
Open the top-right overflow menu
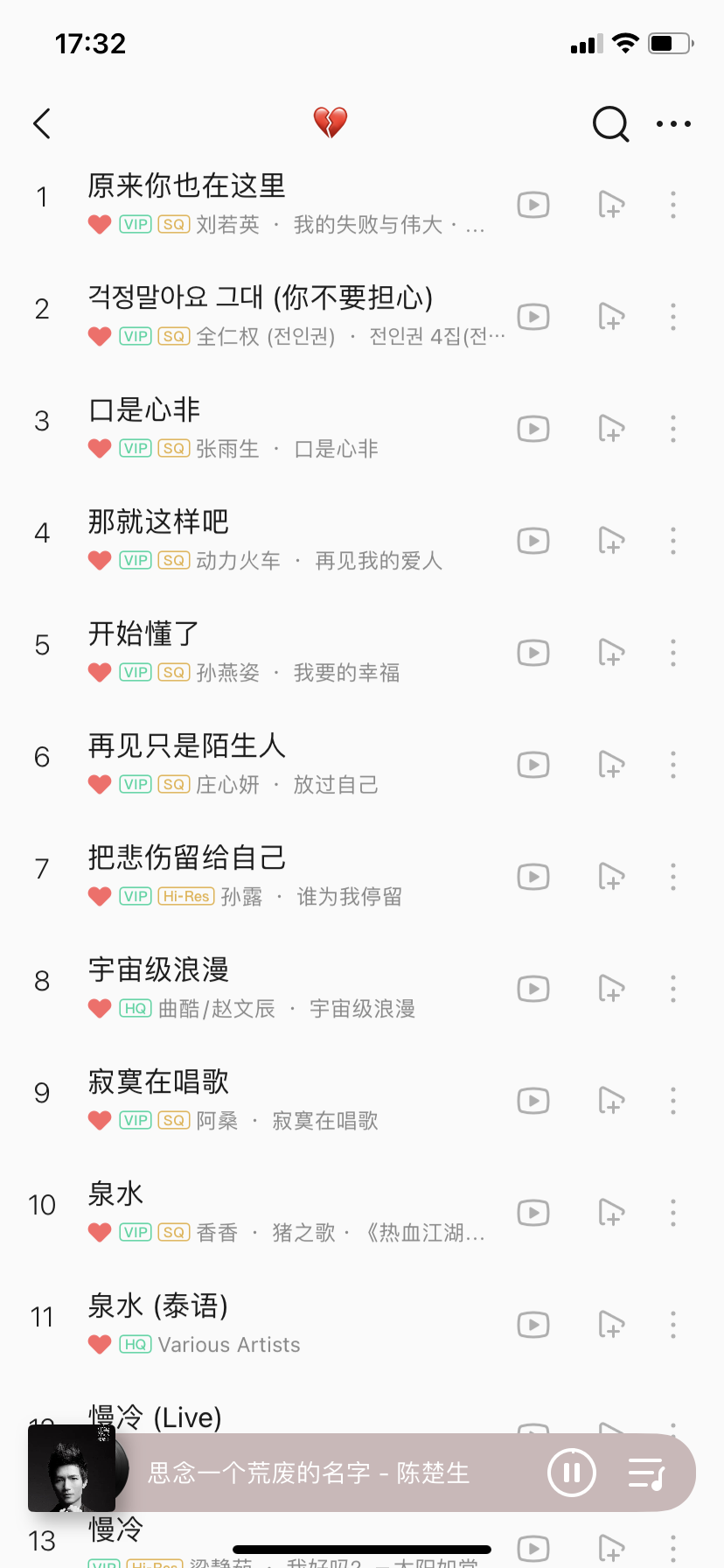673,123
